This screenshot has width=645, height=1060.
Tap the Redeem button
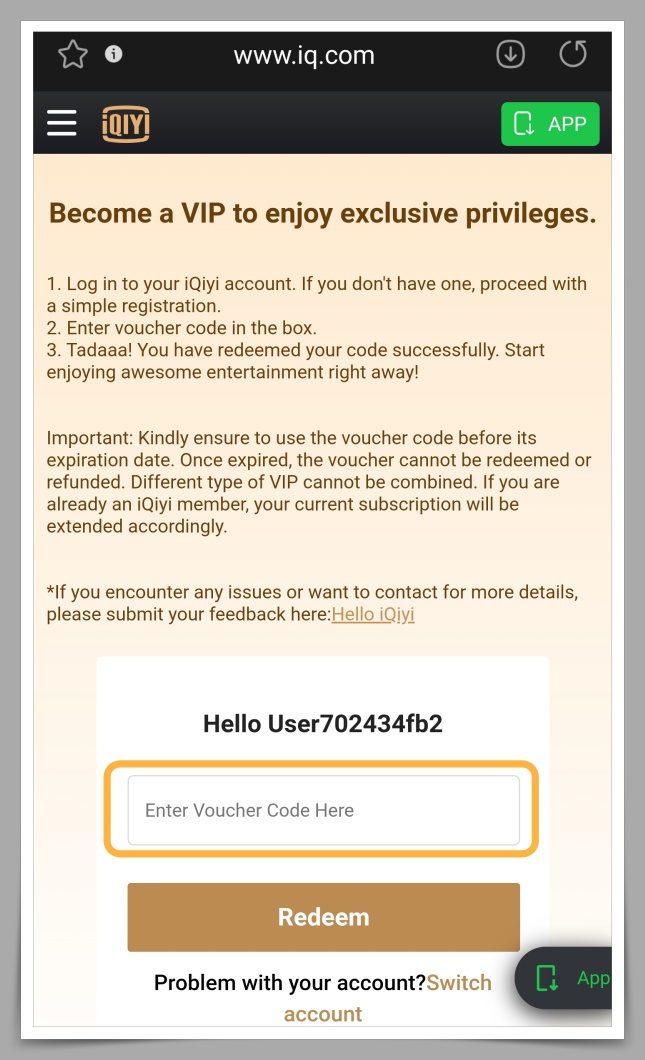323,917
